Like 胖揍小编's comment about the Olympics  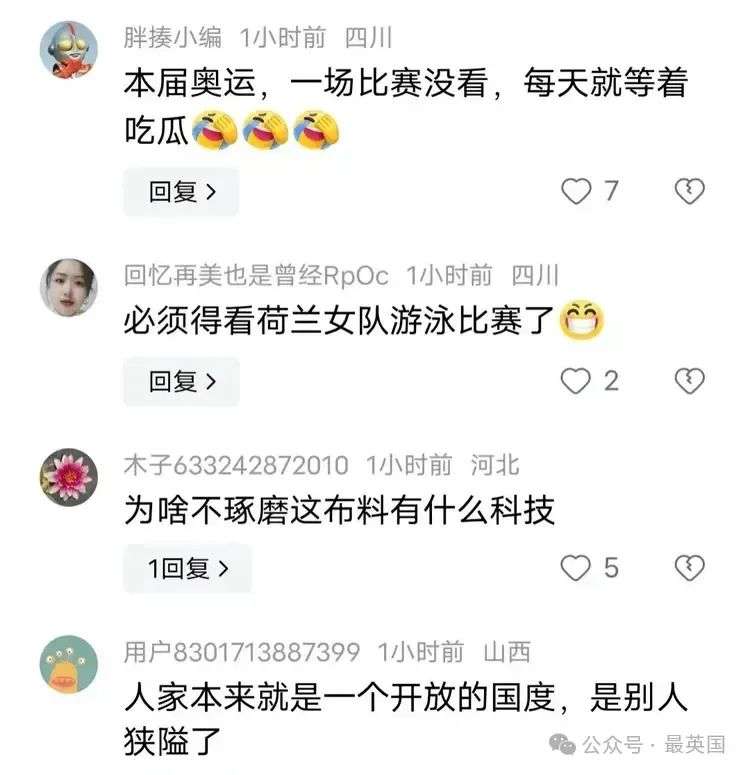[575, 191]
